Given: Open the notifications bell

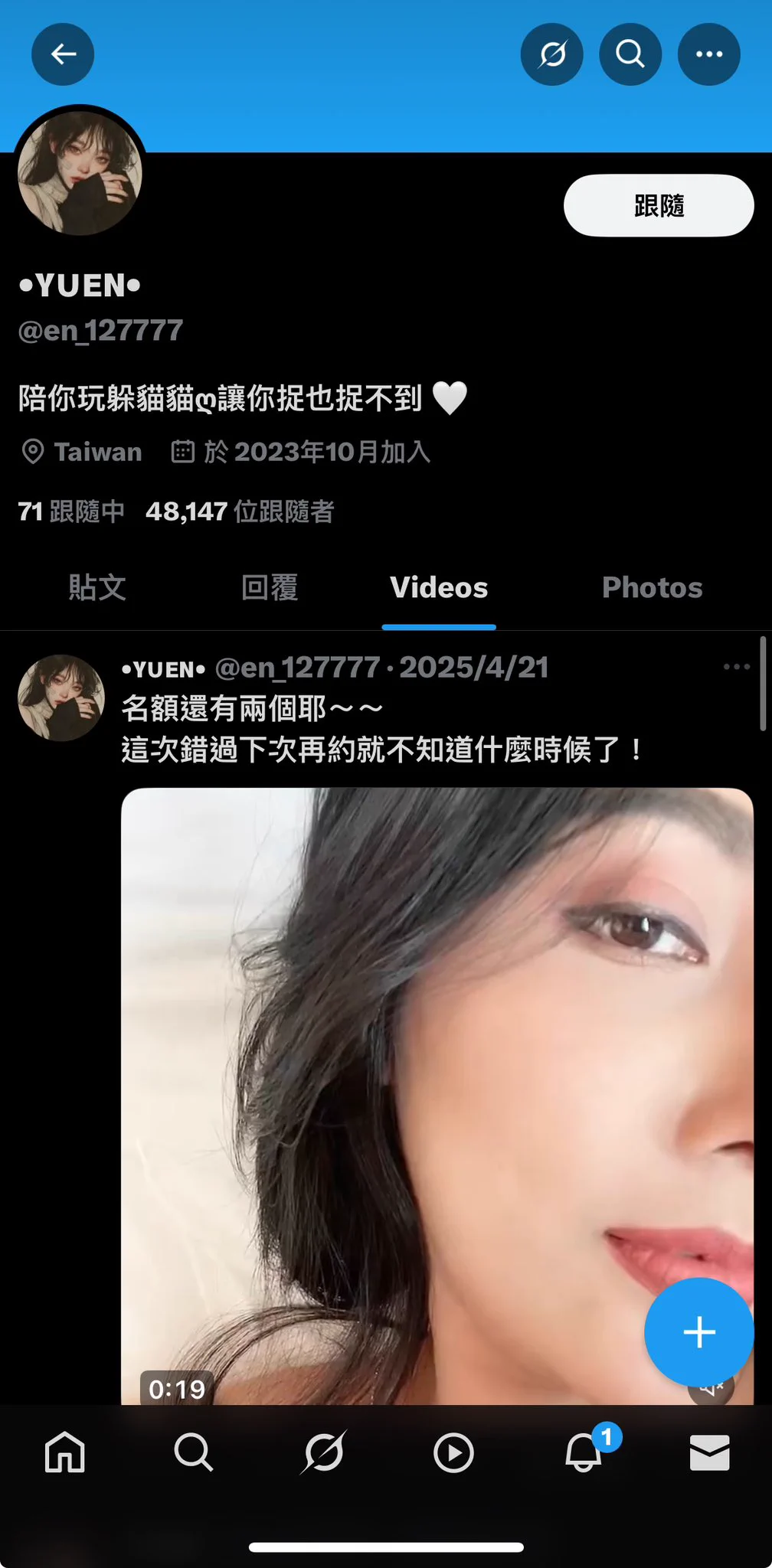Looking at the screenshot, I should pyautogui.click(x=584, y=1452).
